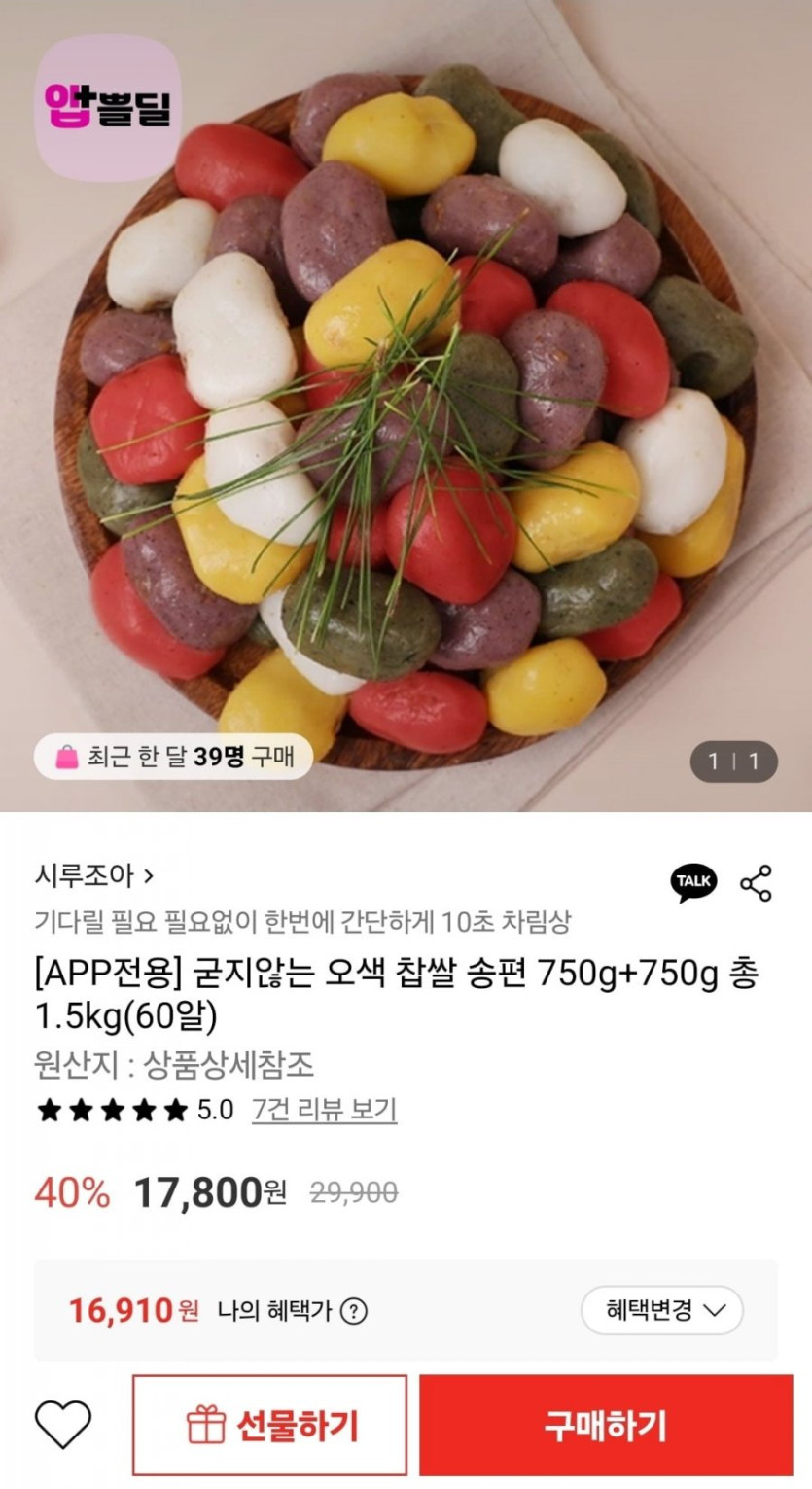Screen dimensions: 812x1489
Task: Share this songpyeon product
Action: pyautogui.click(x=756, y=882)
